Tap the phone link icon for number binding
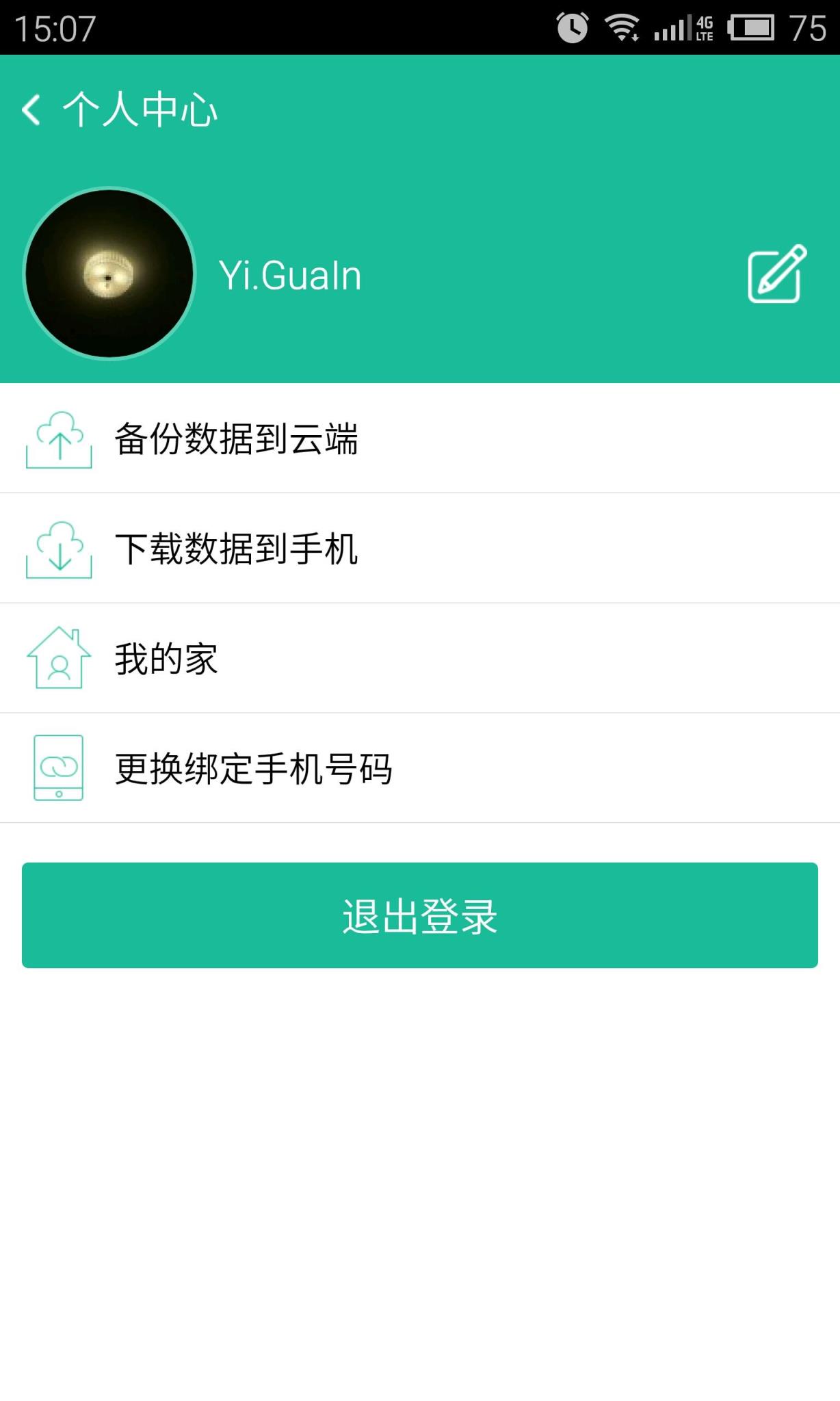840x1401 pixels. (58, 768)
